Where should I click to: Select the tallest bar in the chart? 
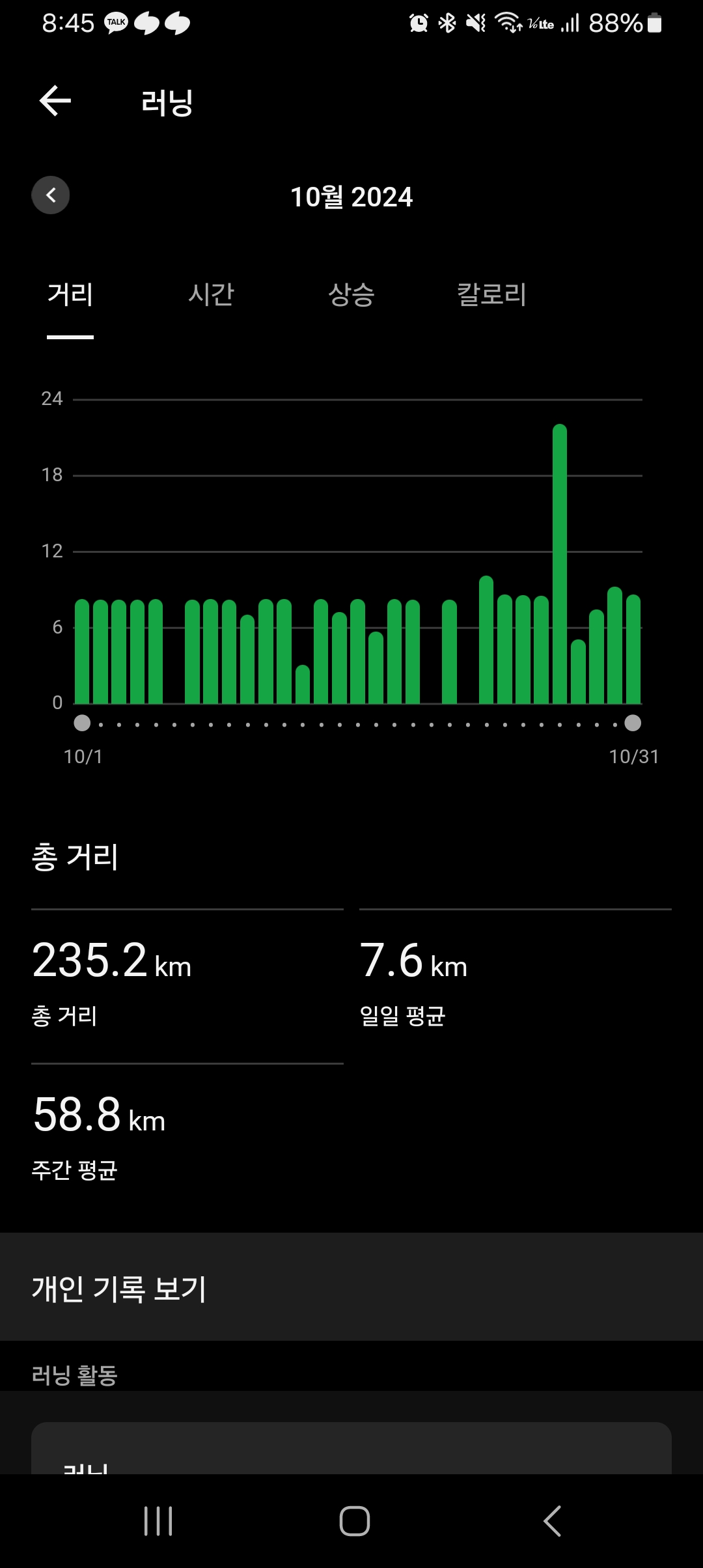tap(560, 564)
